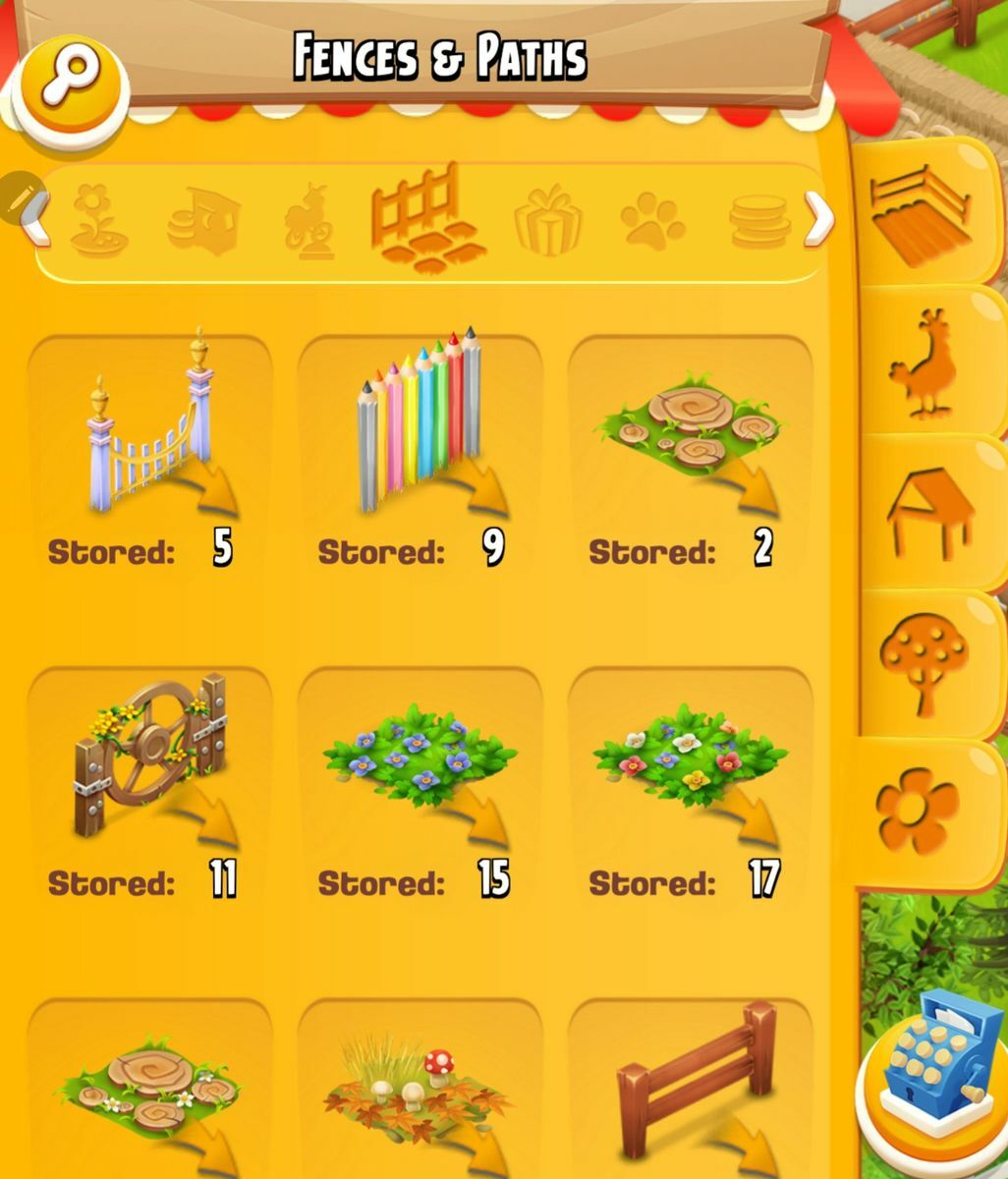The height and width of the screenshot is (1179, 1008).
Task: Select the mixed flower patch, stored 17
Action: coord(690,761)
